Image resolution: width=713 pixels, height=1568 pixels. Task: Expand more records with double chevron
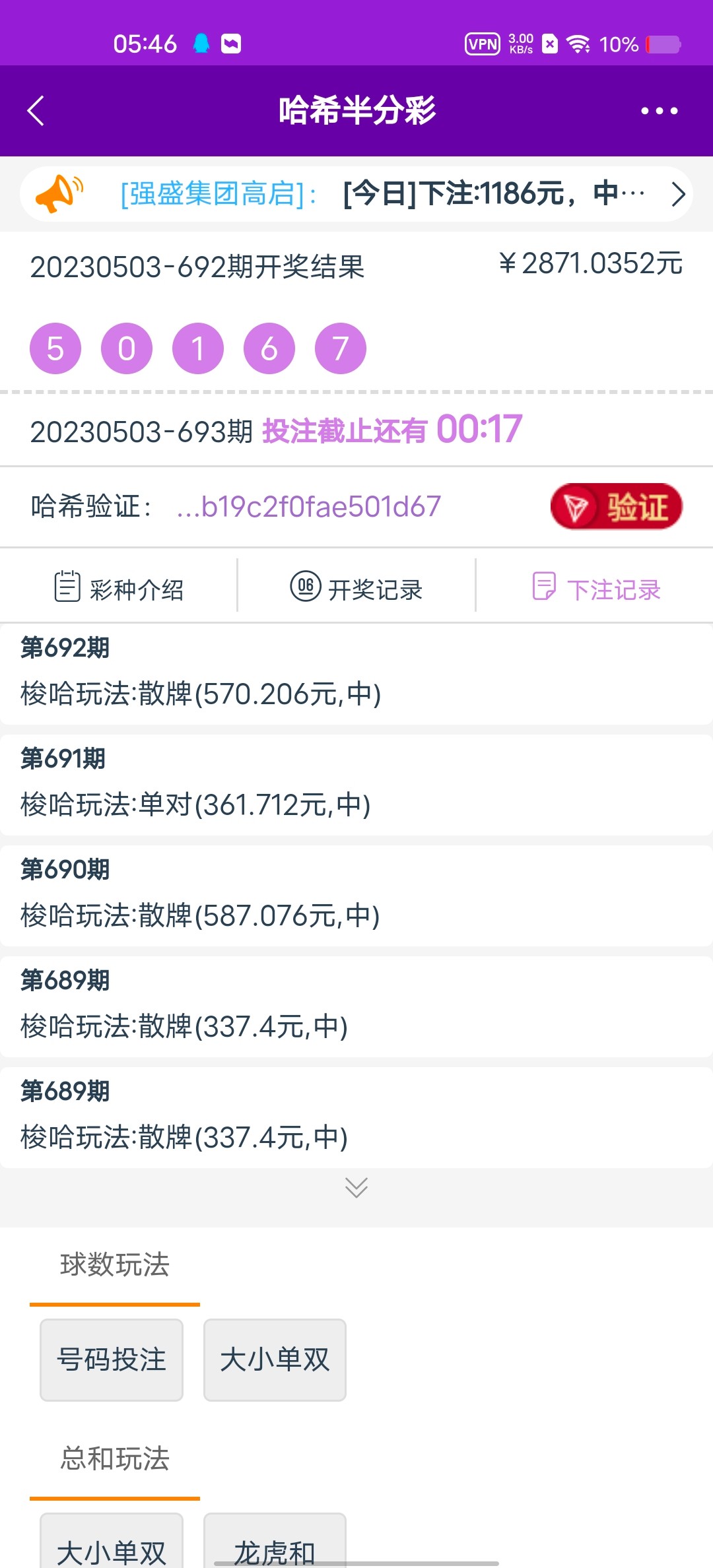pos(356,1188)
